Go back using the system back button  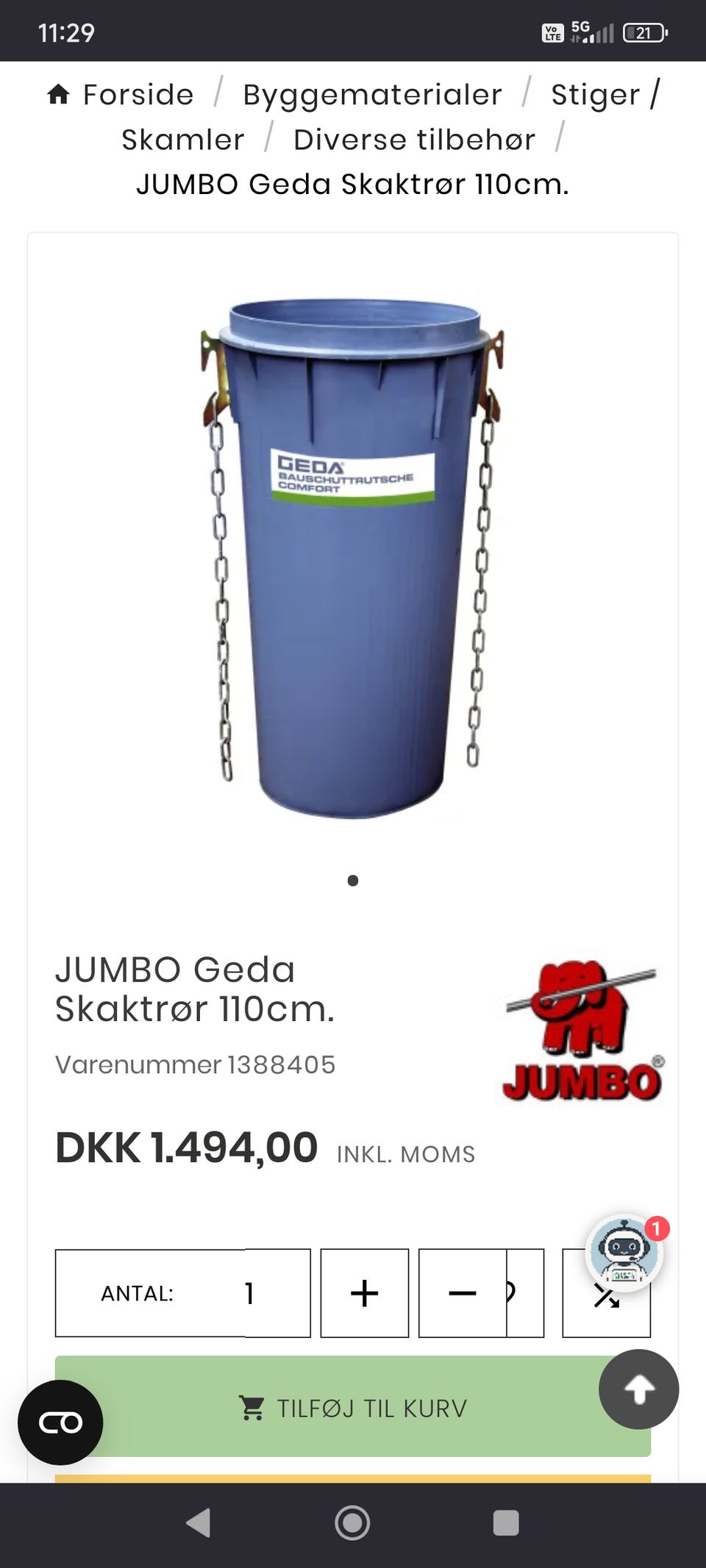click(199, 1522)
